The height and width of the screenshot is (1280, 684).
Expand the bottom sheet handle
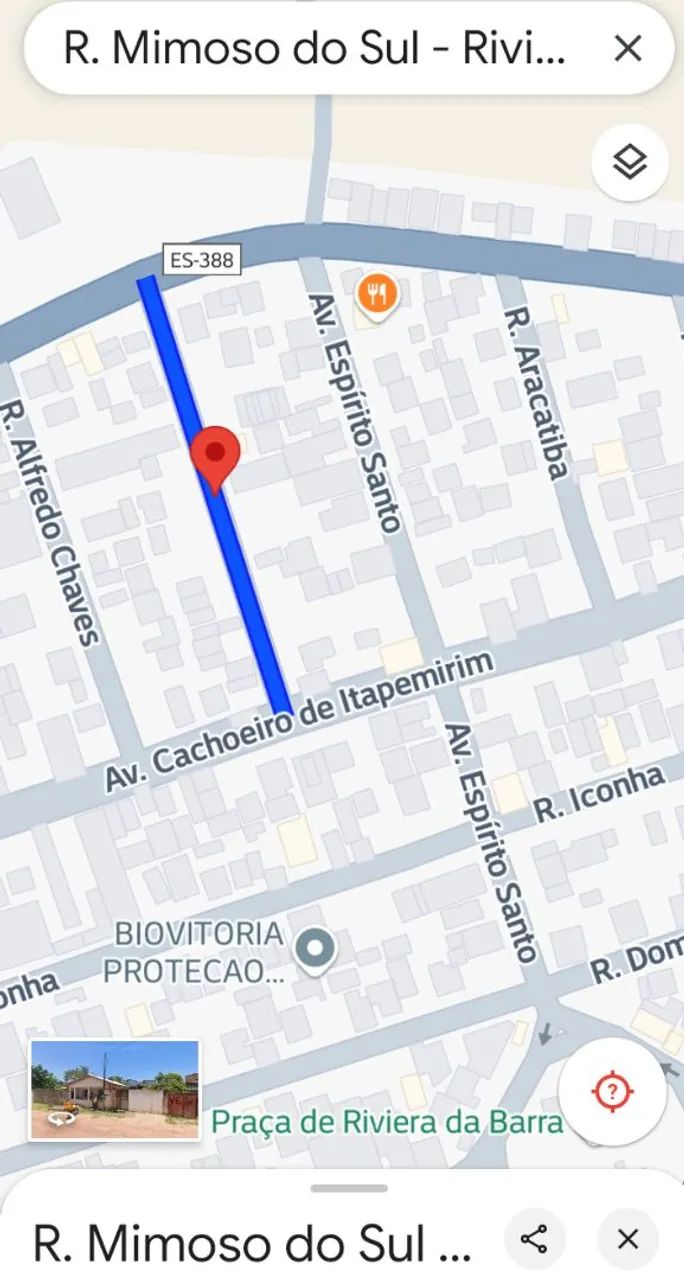(348, 1188)
